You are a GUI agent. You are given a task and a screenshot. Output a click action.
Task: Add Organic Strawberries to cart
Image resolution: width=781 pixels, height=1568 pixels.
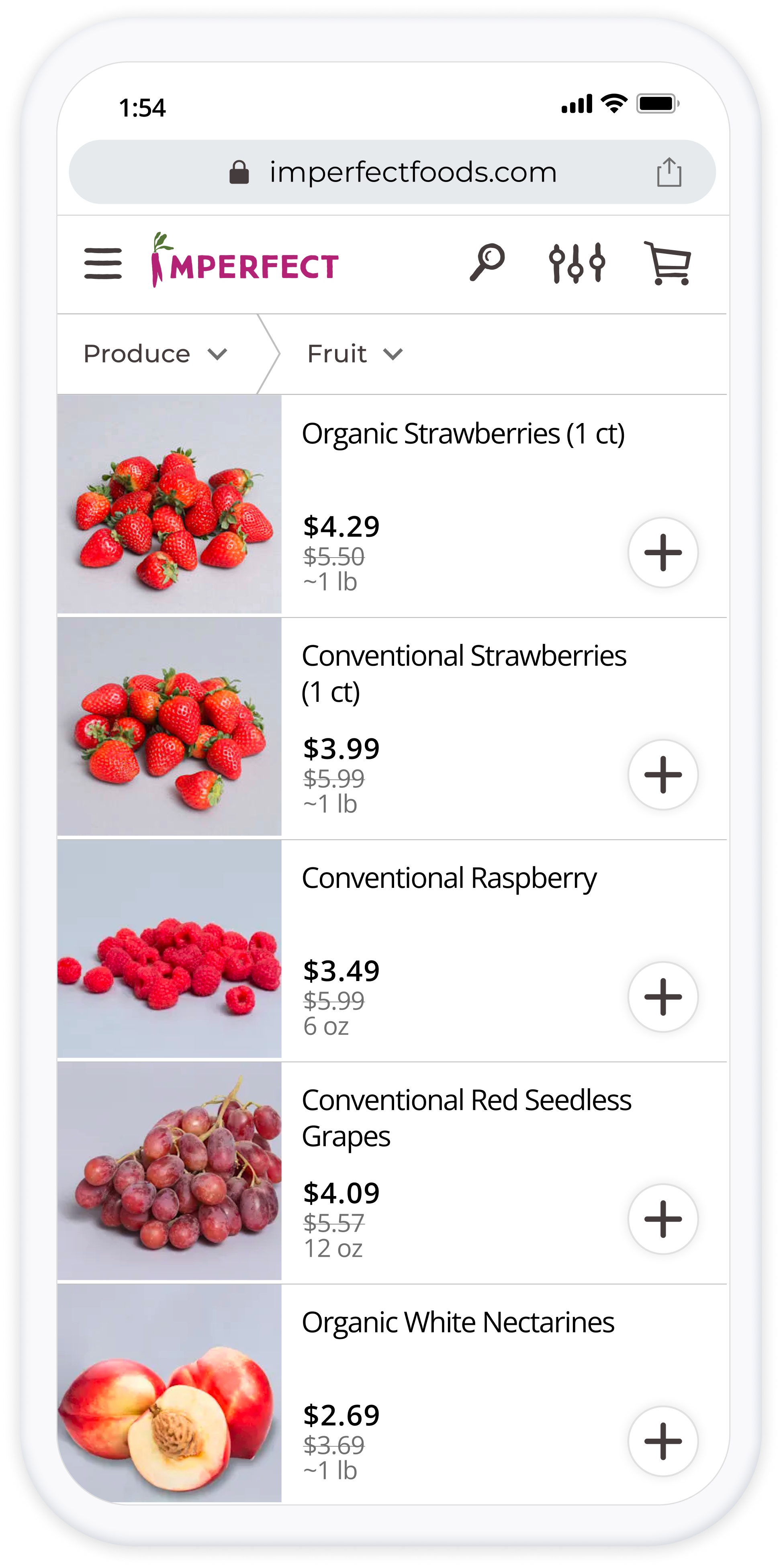pos(662,552)
